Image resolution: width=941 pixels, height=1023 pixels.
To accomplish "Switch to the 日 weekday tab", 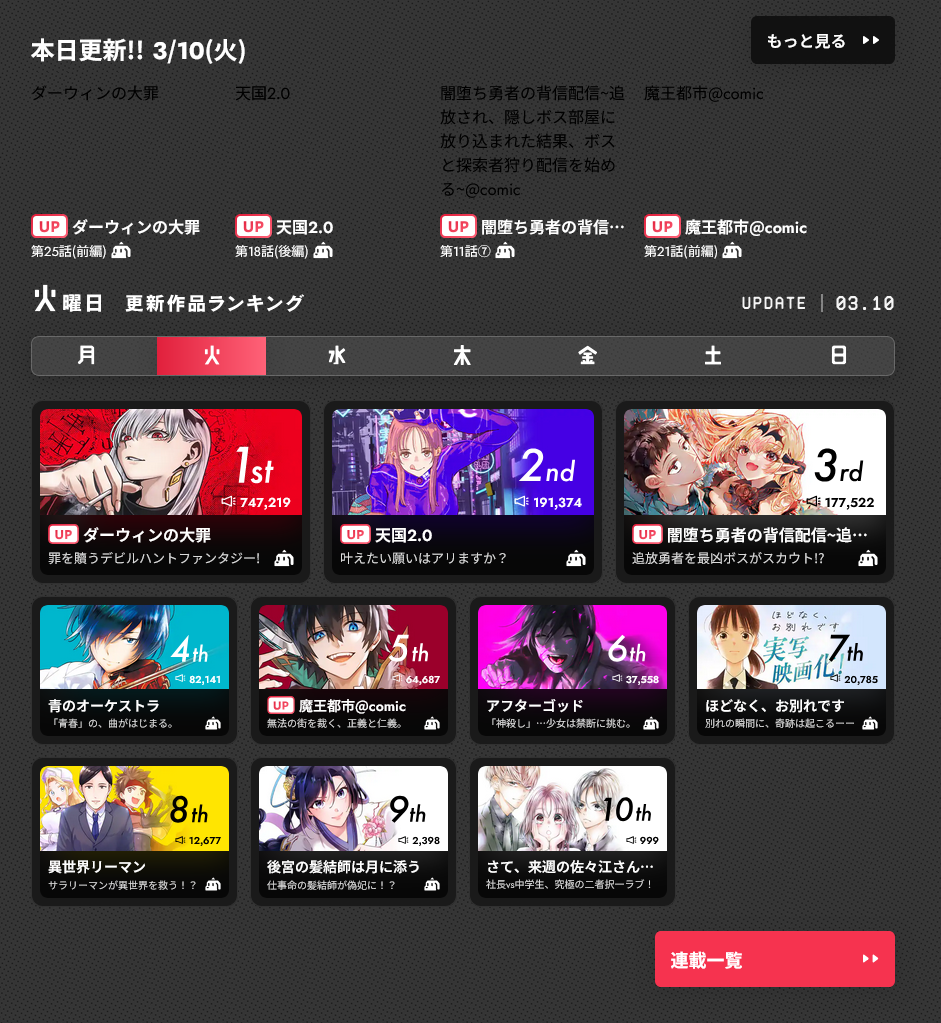I will (x=838, y=356).
